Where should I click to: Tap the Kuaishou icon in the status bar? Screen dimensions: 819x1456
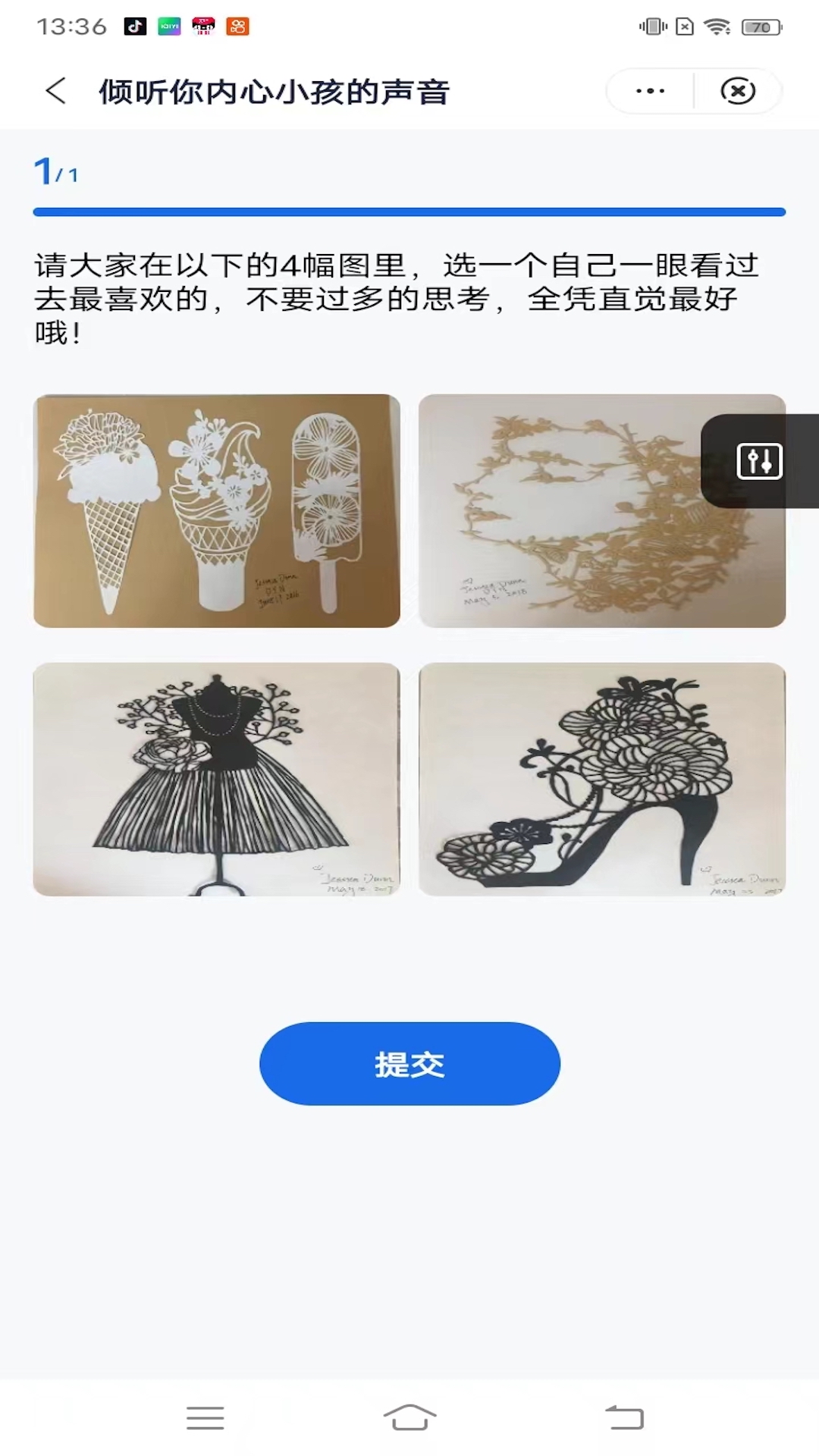(x=237, y=25)
